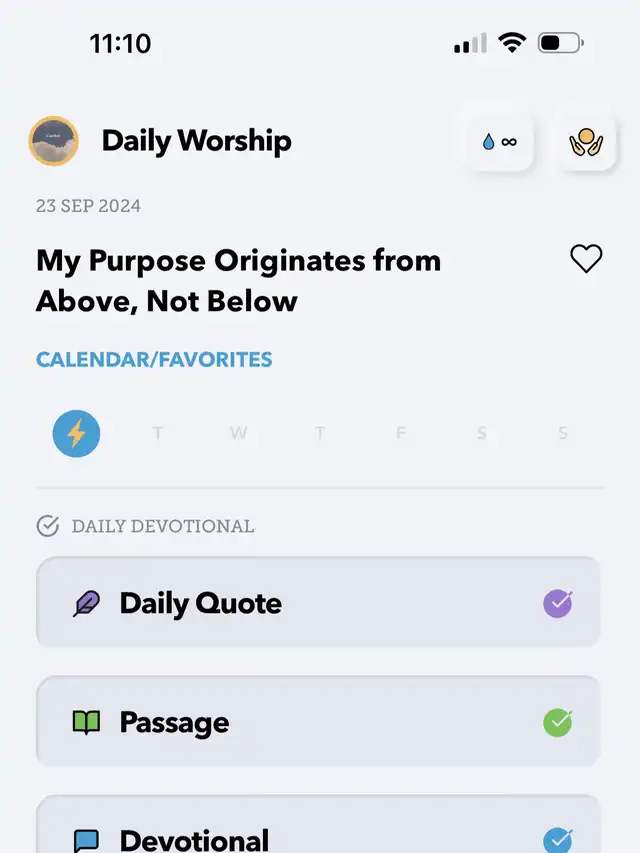Favorite today's devotional with the heart
Image resolution: width=640 pixels, height=853 pixels.
click(586, 259)
